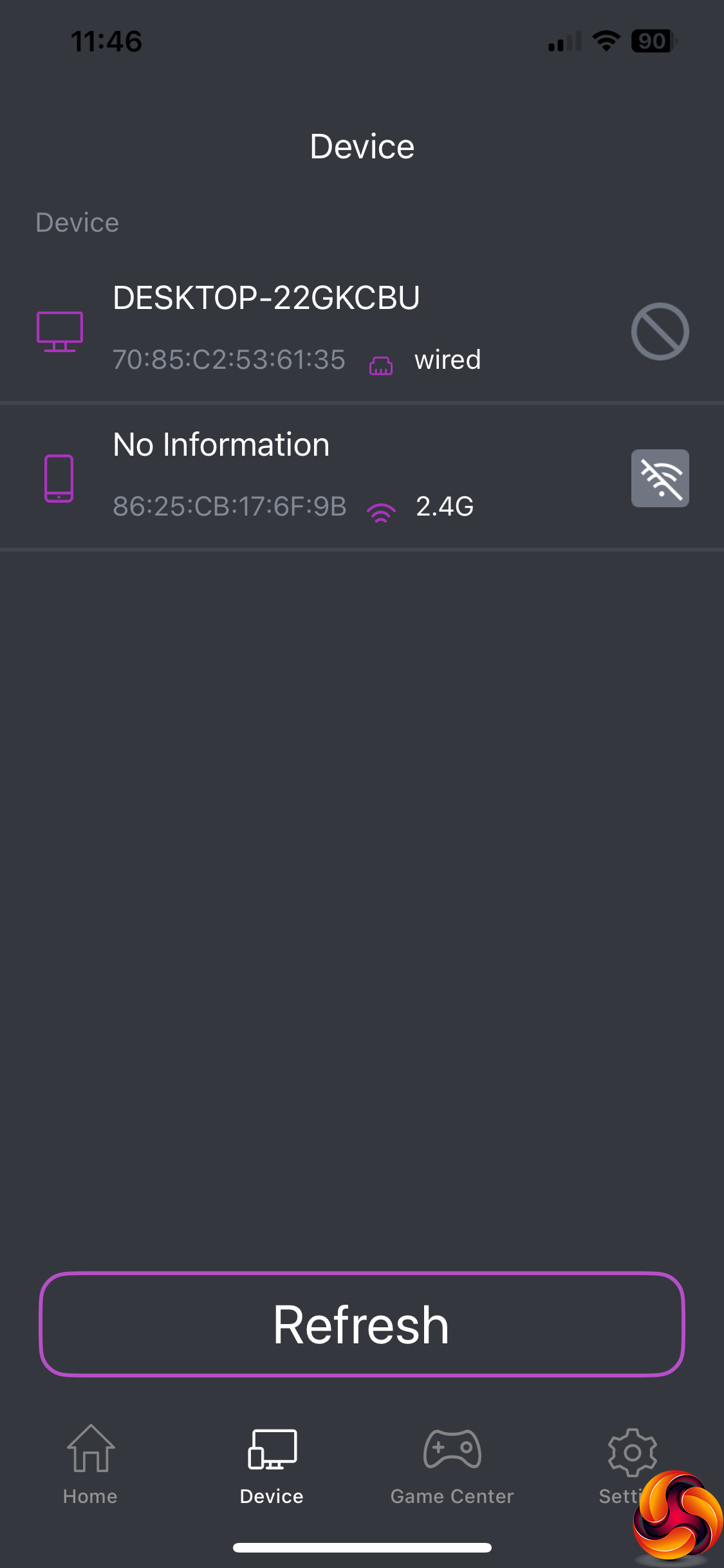Viewport: 724px width, 1568px height.
Task: Block the DESKTOP-22GKCBU device
Action: coord(660,331)
